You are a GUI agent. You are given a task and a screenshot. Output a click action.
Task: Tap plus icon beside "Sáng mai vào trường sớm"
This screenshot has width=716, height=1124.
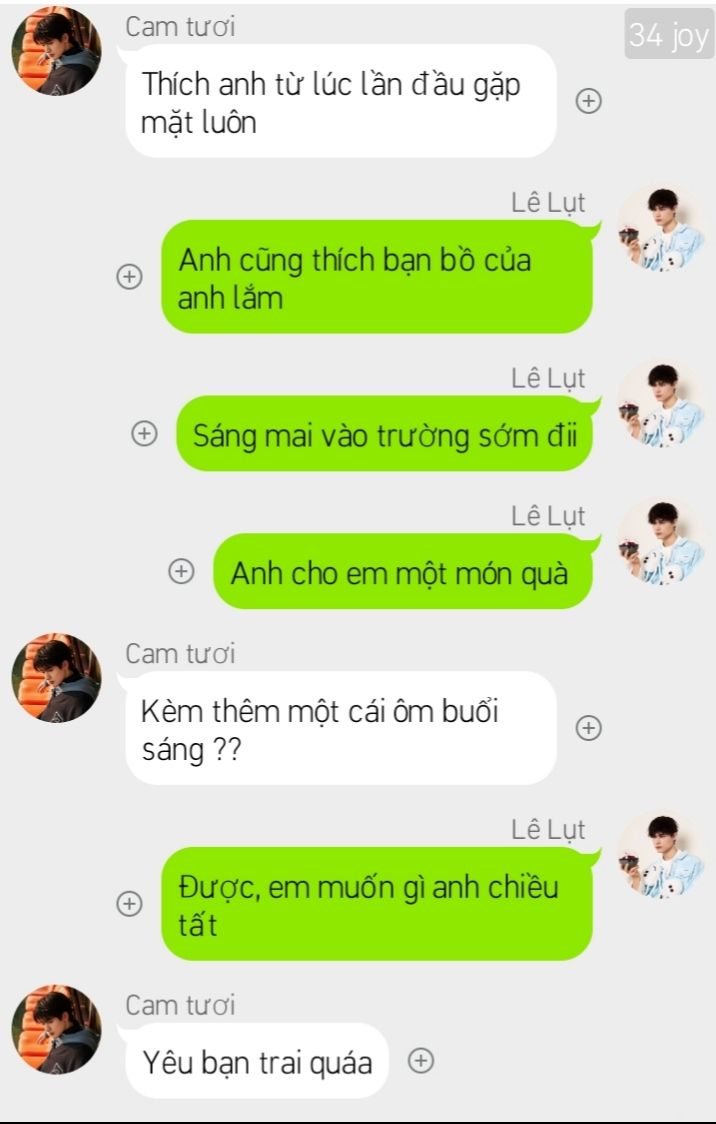pos(144,433)
